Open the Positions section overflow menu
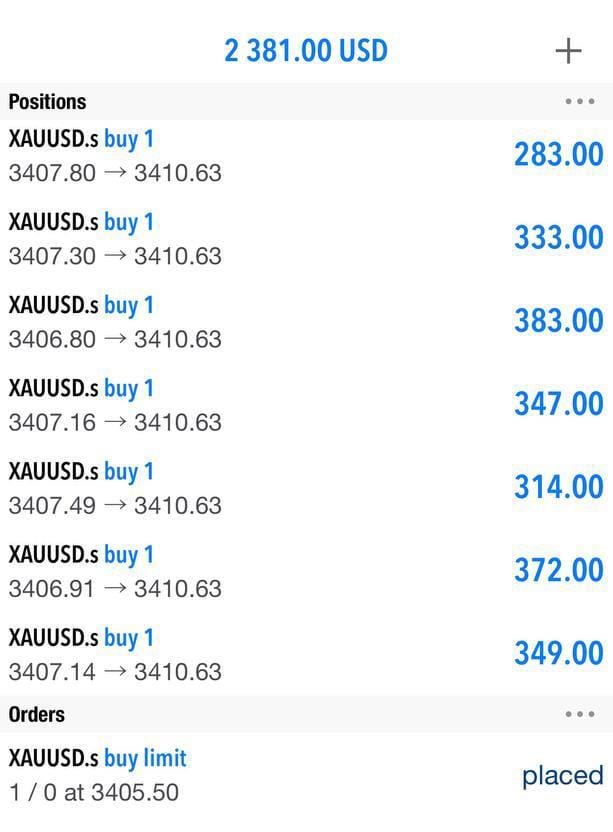Screen dimensions: 613x832 [x=579, y=102]
